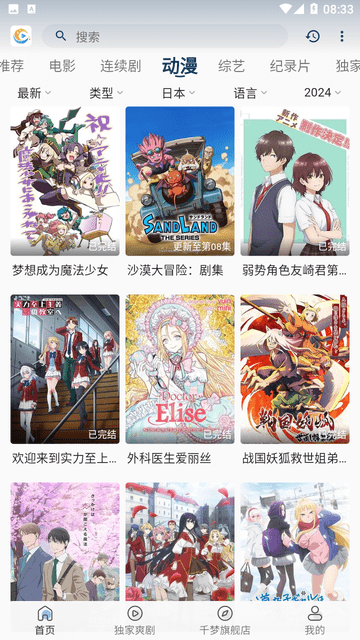The width and height of the screenshot is (360, 640).
Task: Open the 我的 profile tab
Action: 315,620
